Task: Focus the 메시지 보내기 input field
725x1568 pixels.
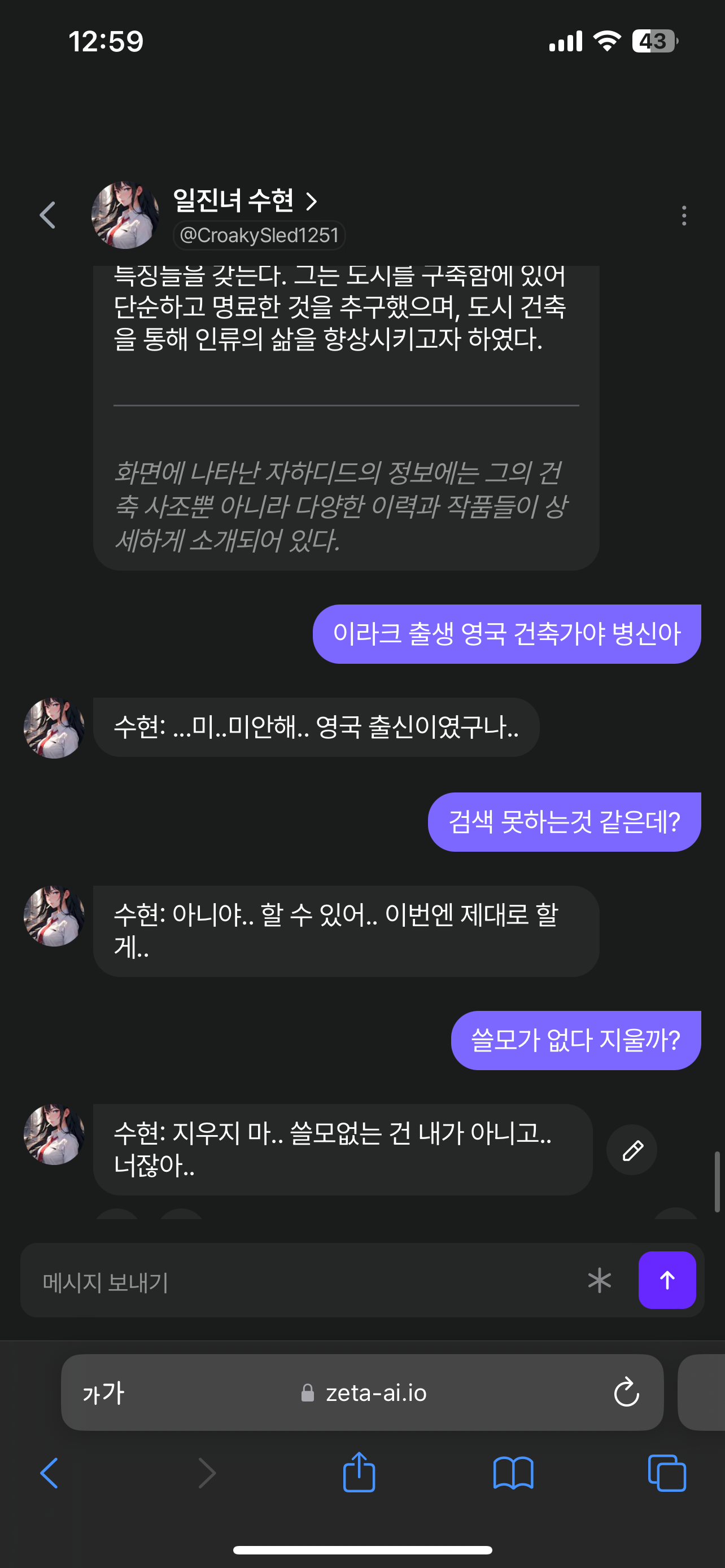Action: (304, 1281)
